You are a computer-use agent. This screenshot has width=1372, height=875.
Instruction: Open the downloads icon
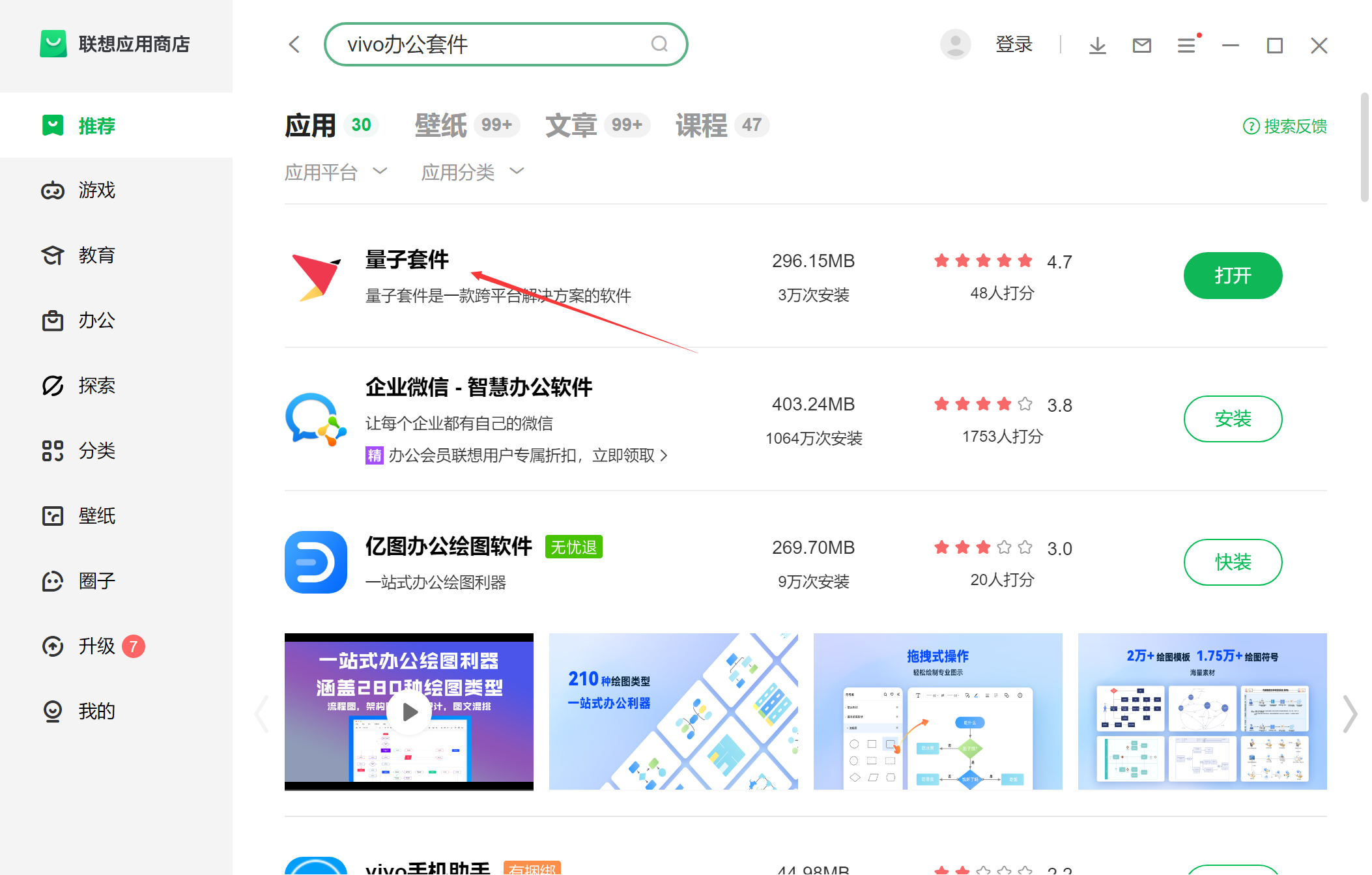pos(1097,45)
